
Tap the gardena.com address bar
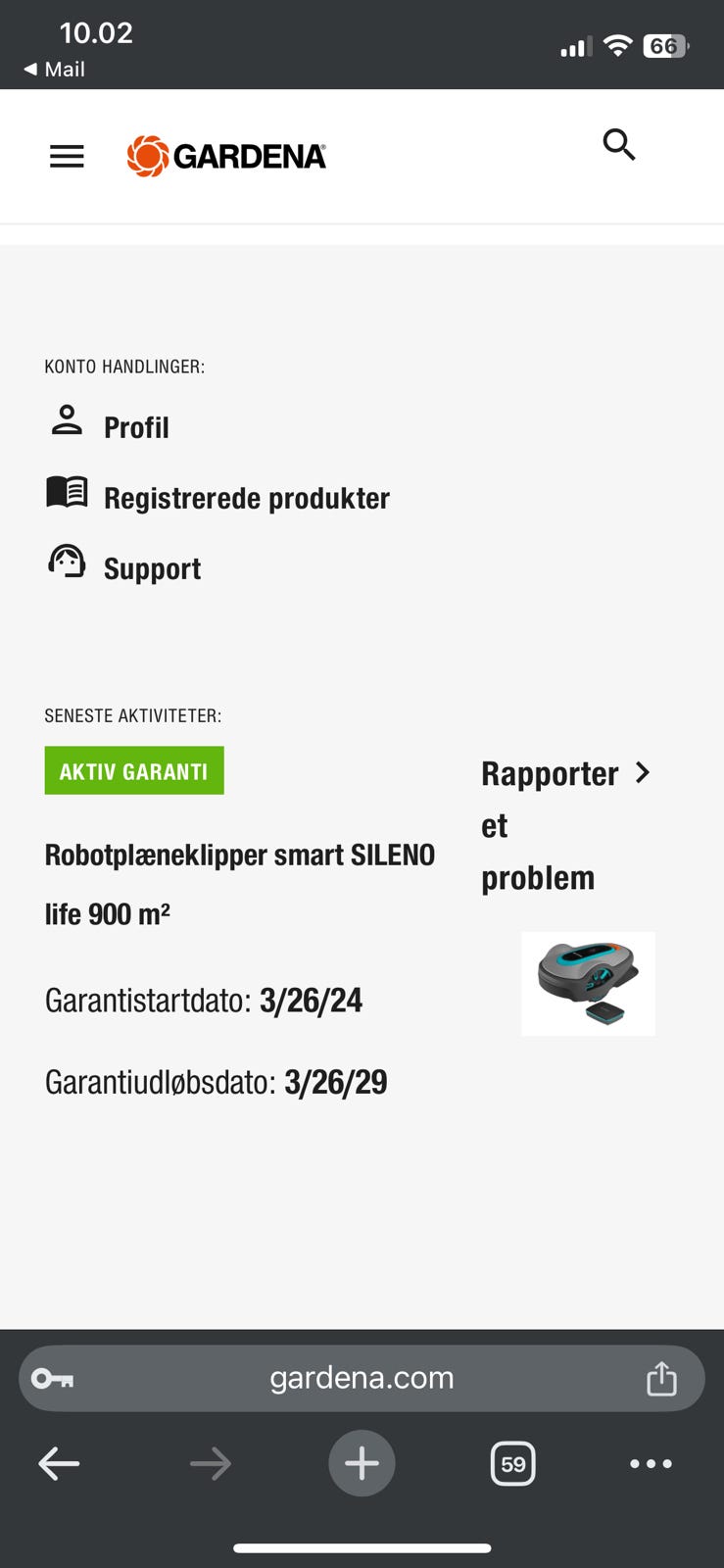click(362, 1378)
